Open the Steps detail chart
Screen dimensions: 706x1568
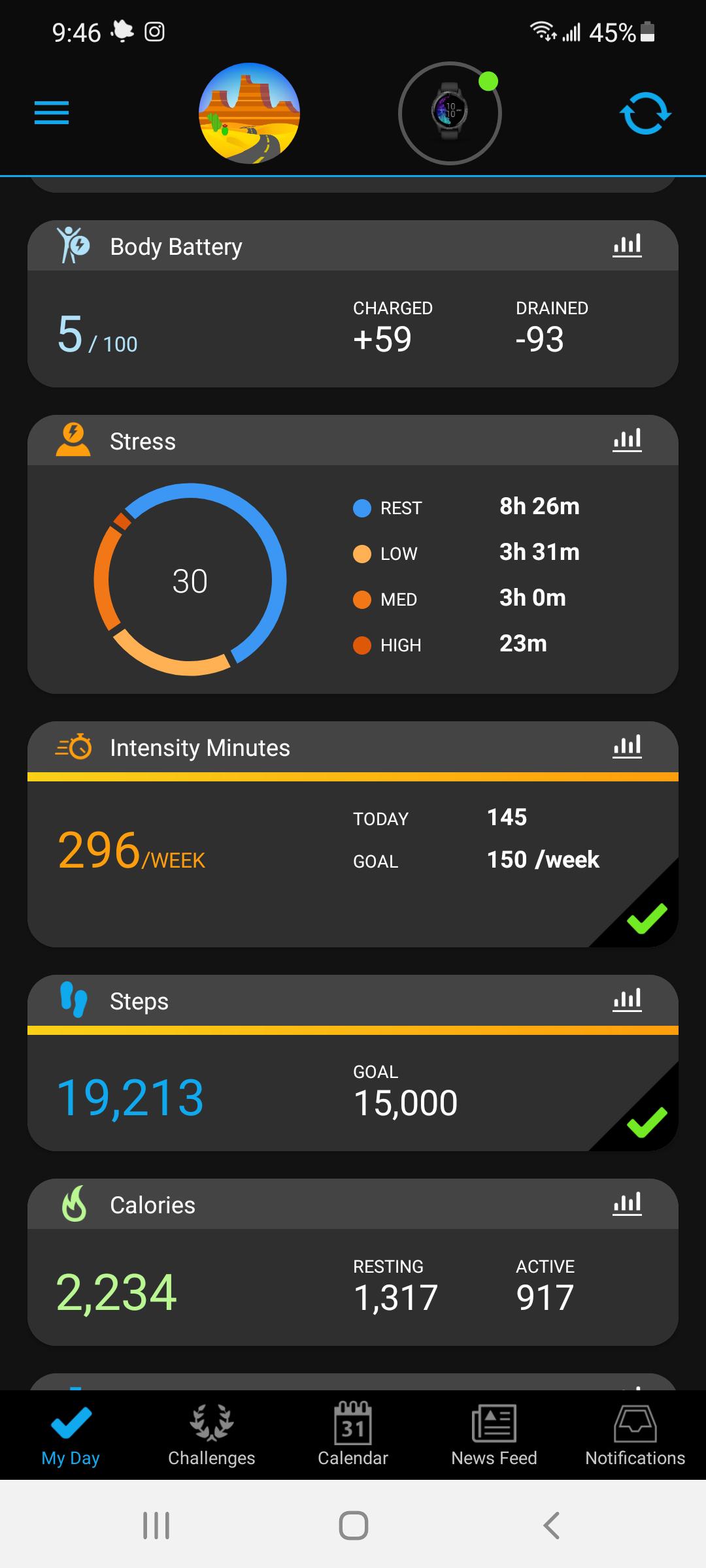tap(626, 1000)
